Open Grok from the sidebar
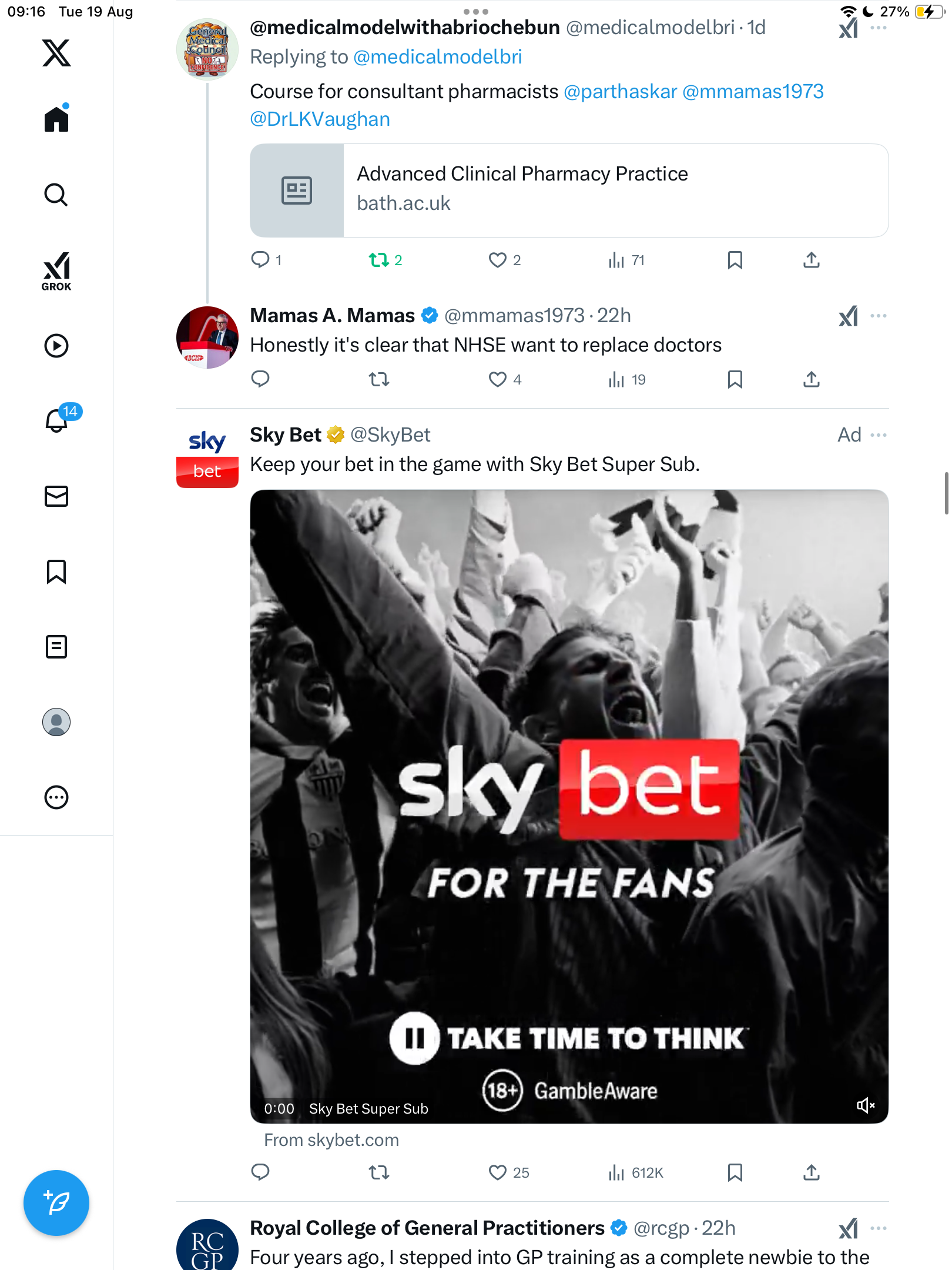 [56, 271]
